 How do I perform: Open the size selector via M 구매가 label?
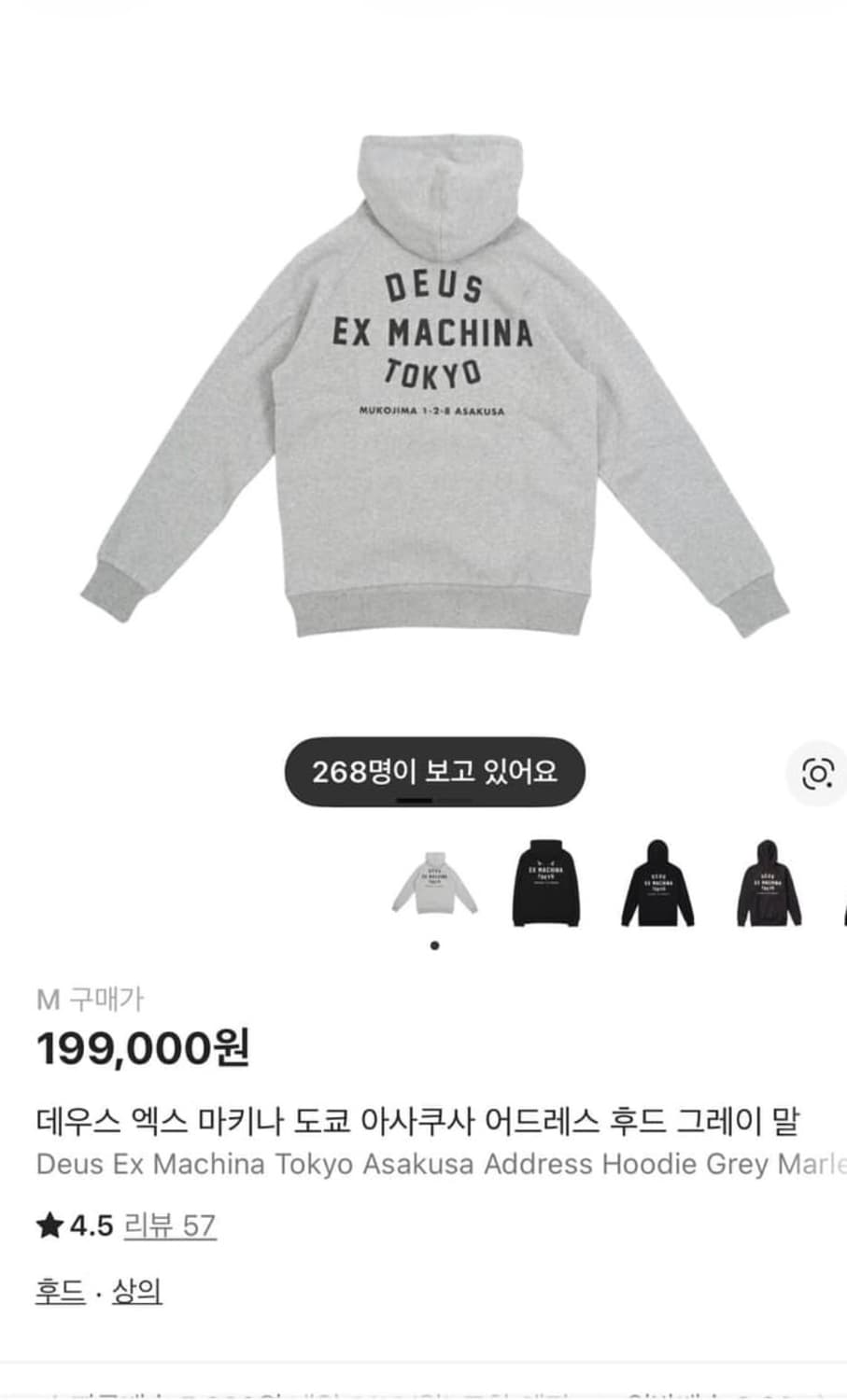tap(92, 997)
